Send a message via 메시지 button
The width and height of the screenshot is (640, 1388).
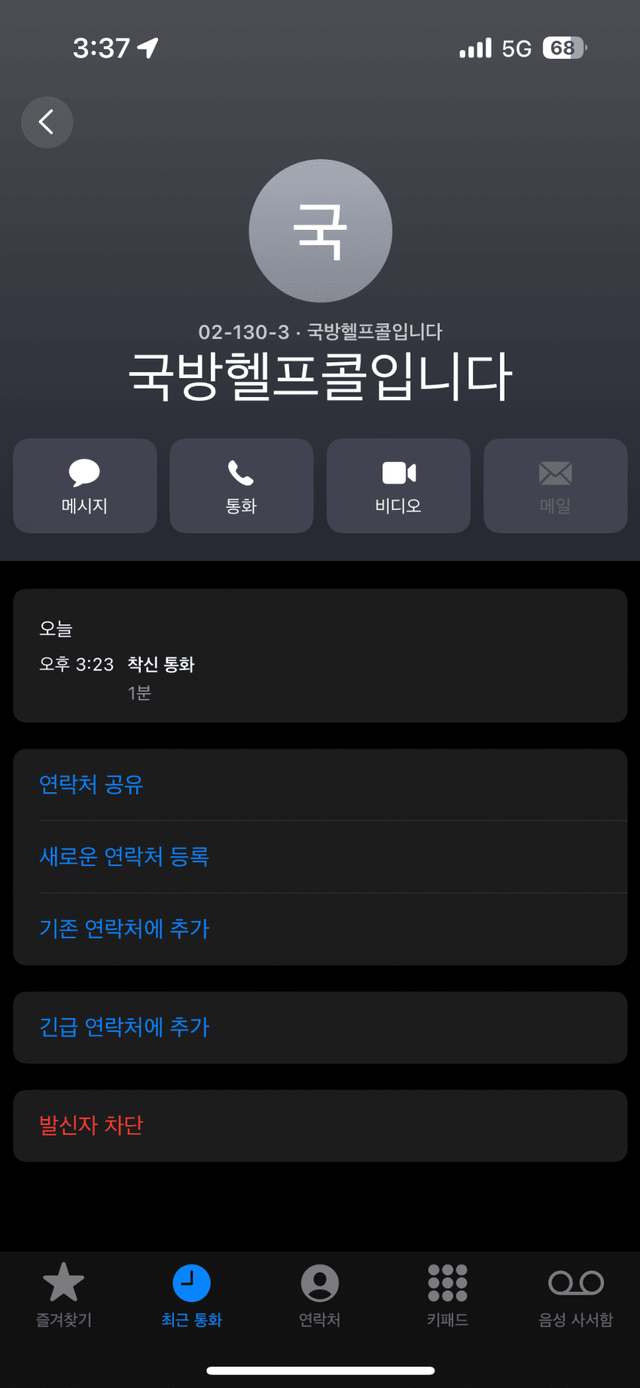coord(85,486)
